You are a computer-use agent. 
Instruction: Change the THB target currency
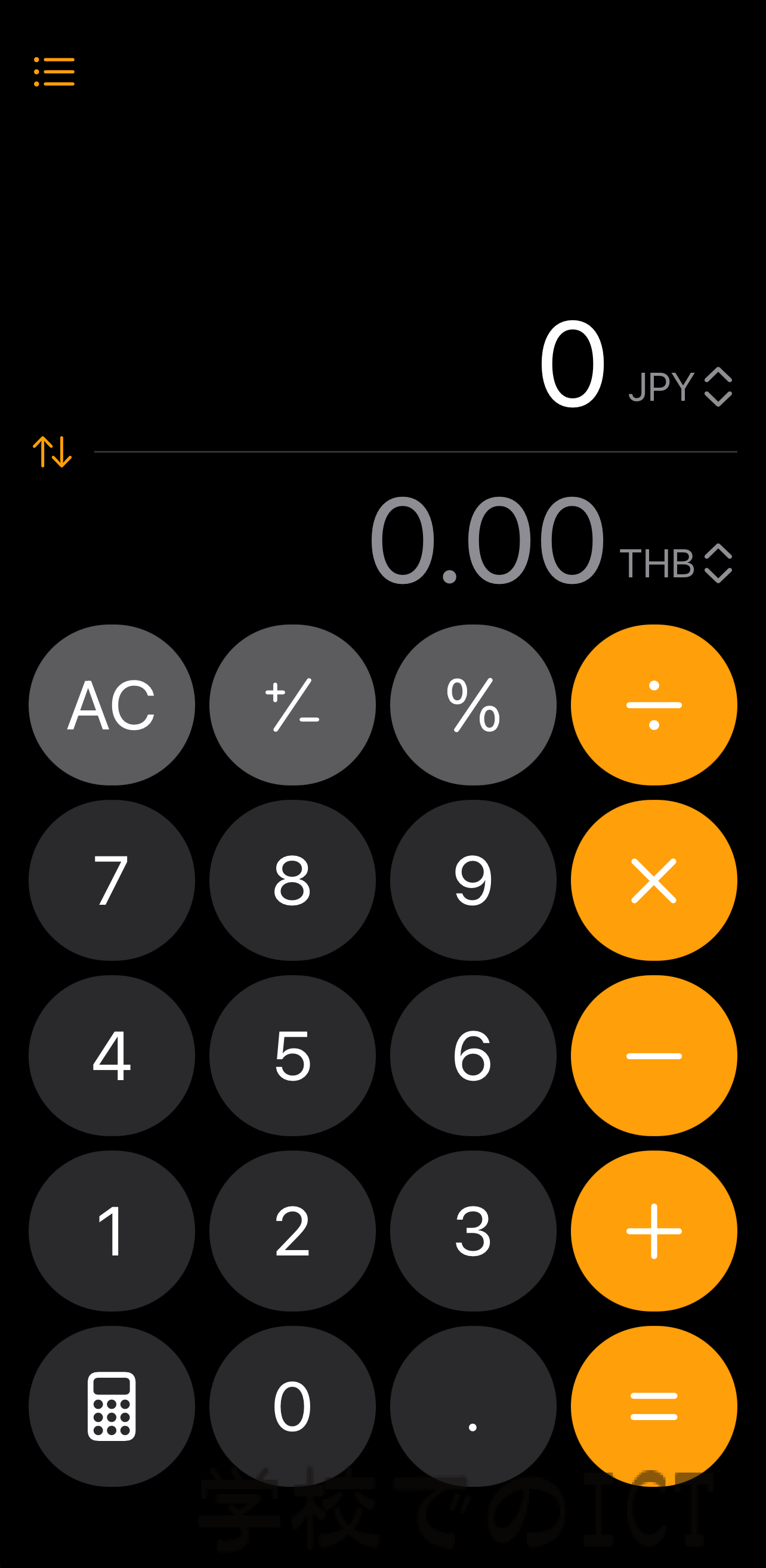point(676,563)
